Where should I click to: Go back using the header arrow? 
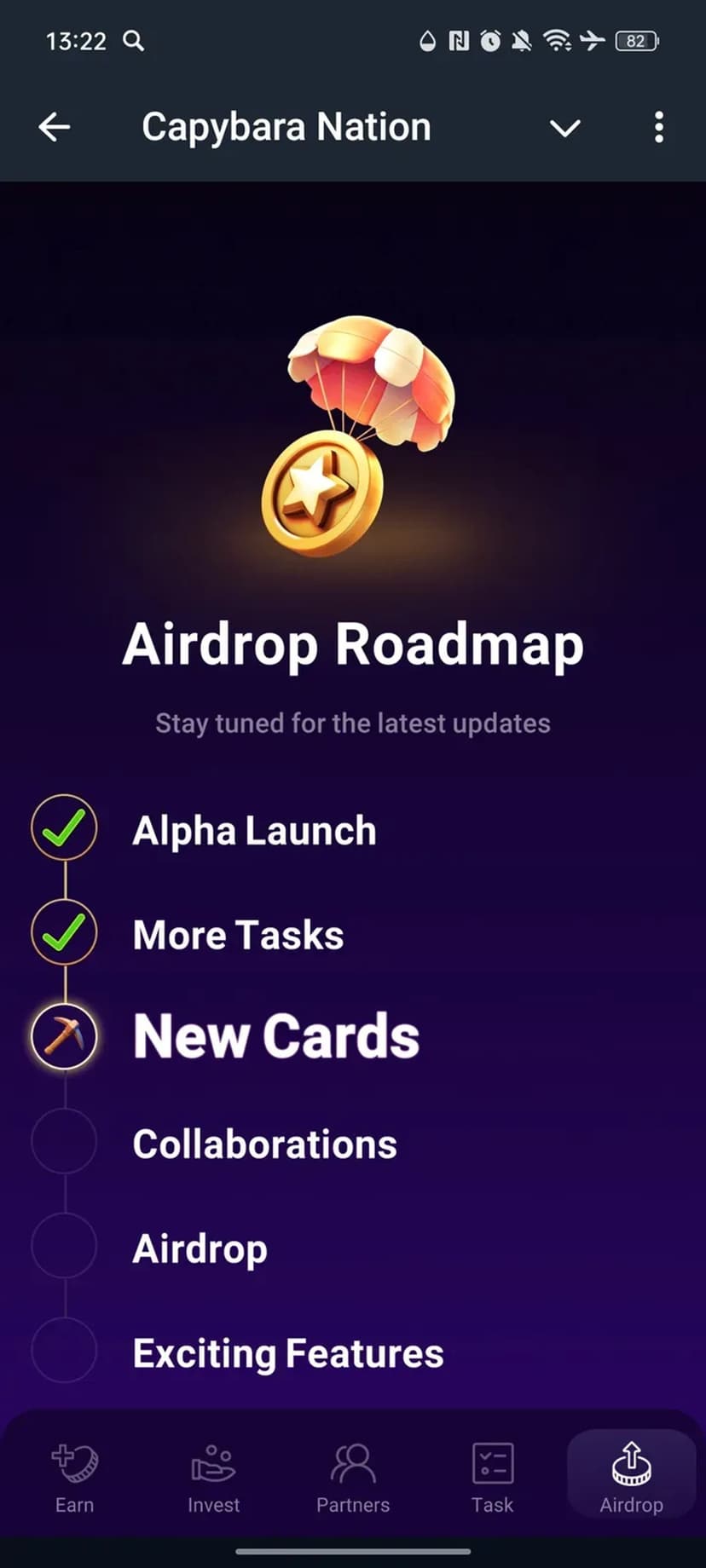pyautogui.click(x=54, y=128)
